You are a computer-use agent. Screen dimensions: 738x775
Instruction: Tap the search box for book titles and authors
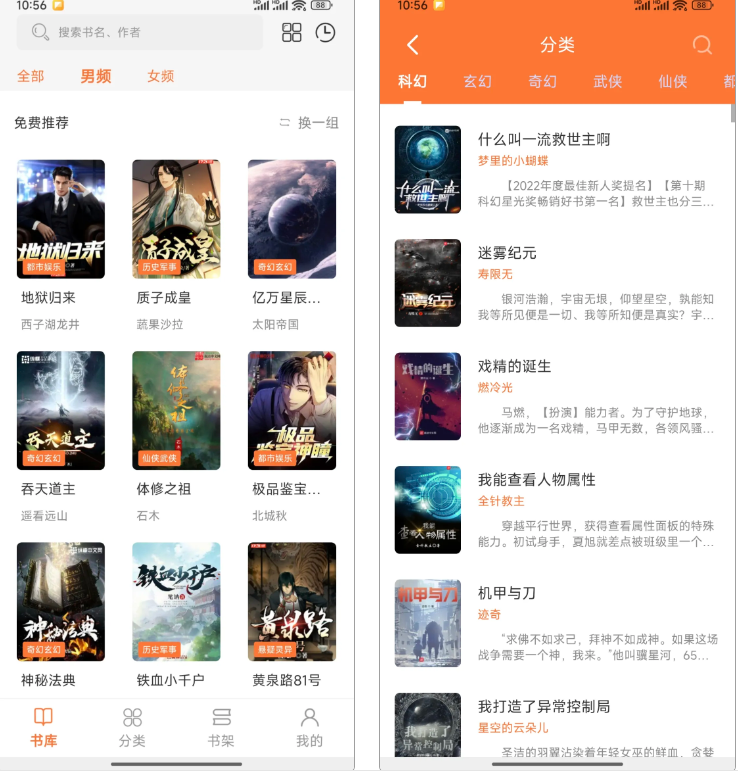click(x=140, y=32)
